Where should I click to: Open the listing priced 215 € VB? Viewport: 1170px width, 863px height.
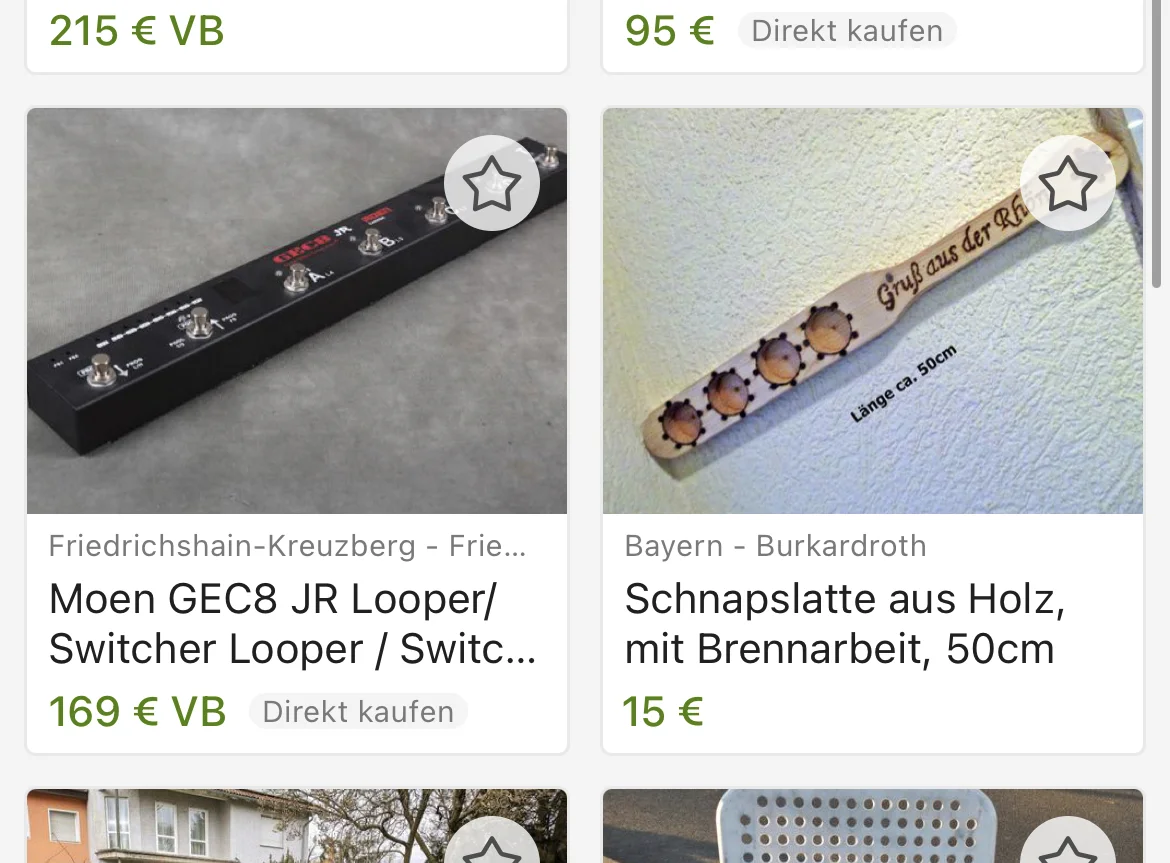[x=296, y=33]
